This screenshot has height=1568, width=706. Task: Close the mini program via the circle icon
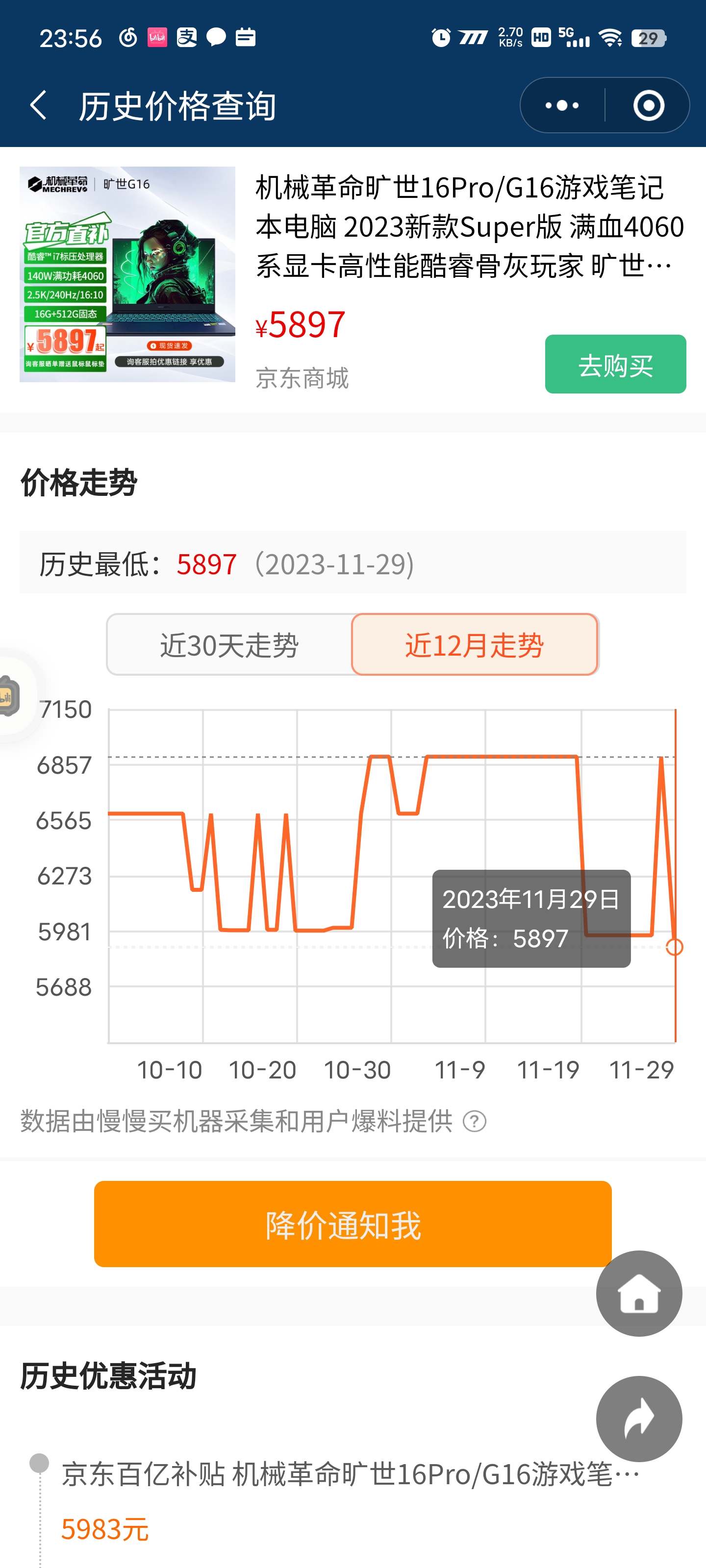pyautogui.click(x=648, y=105)
